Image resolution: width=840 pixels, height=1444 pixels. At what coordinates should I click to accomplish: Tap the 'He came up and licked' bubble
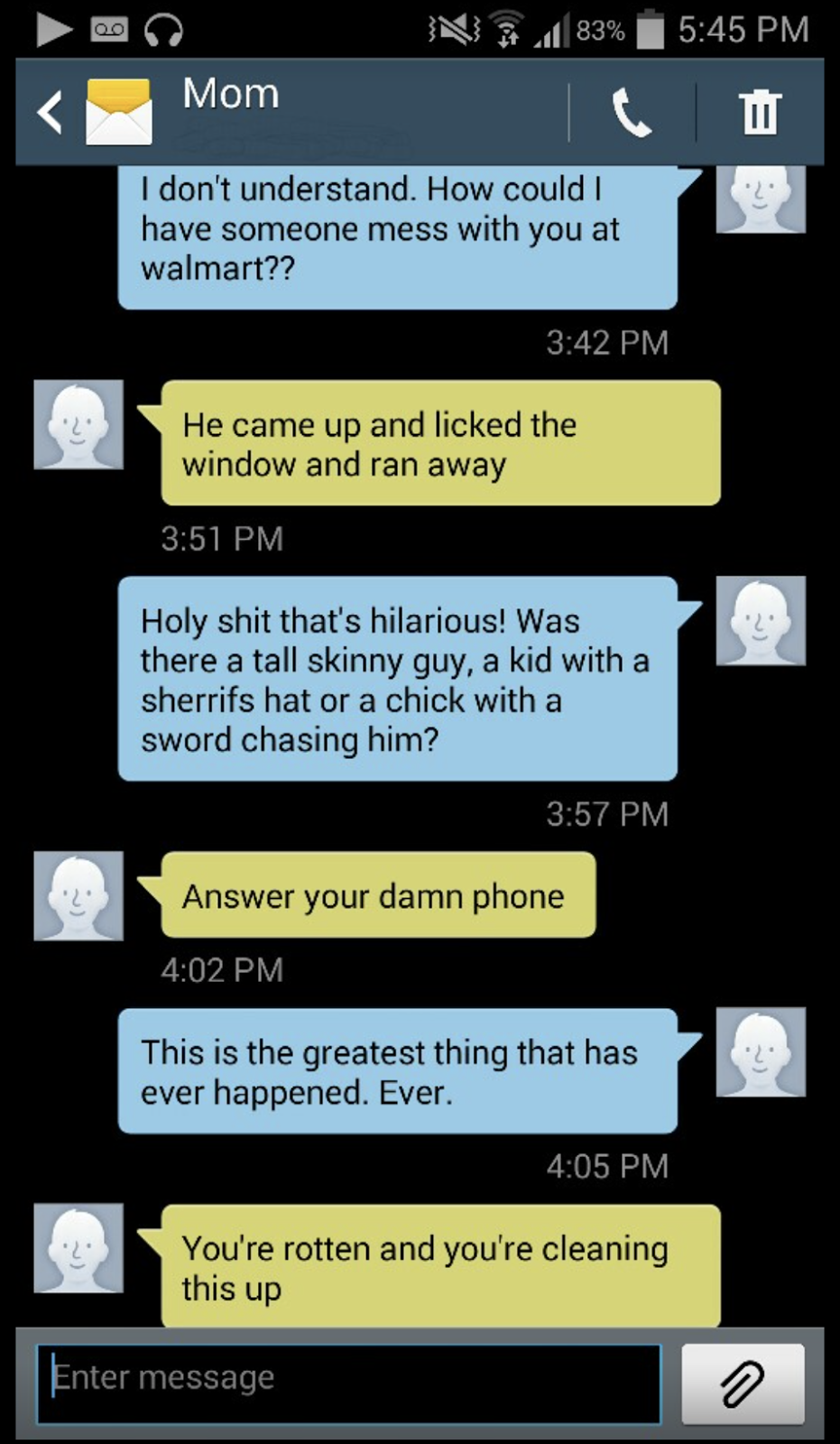click(x=440, y=444)
